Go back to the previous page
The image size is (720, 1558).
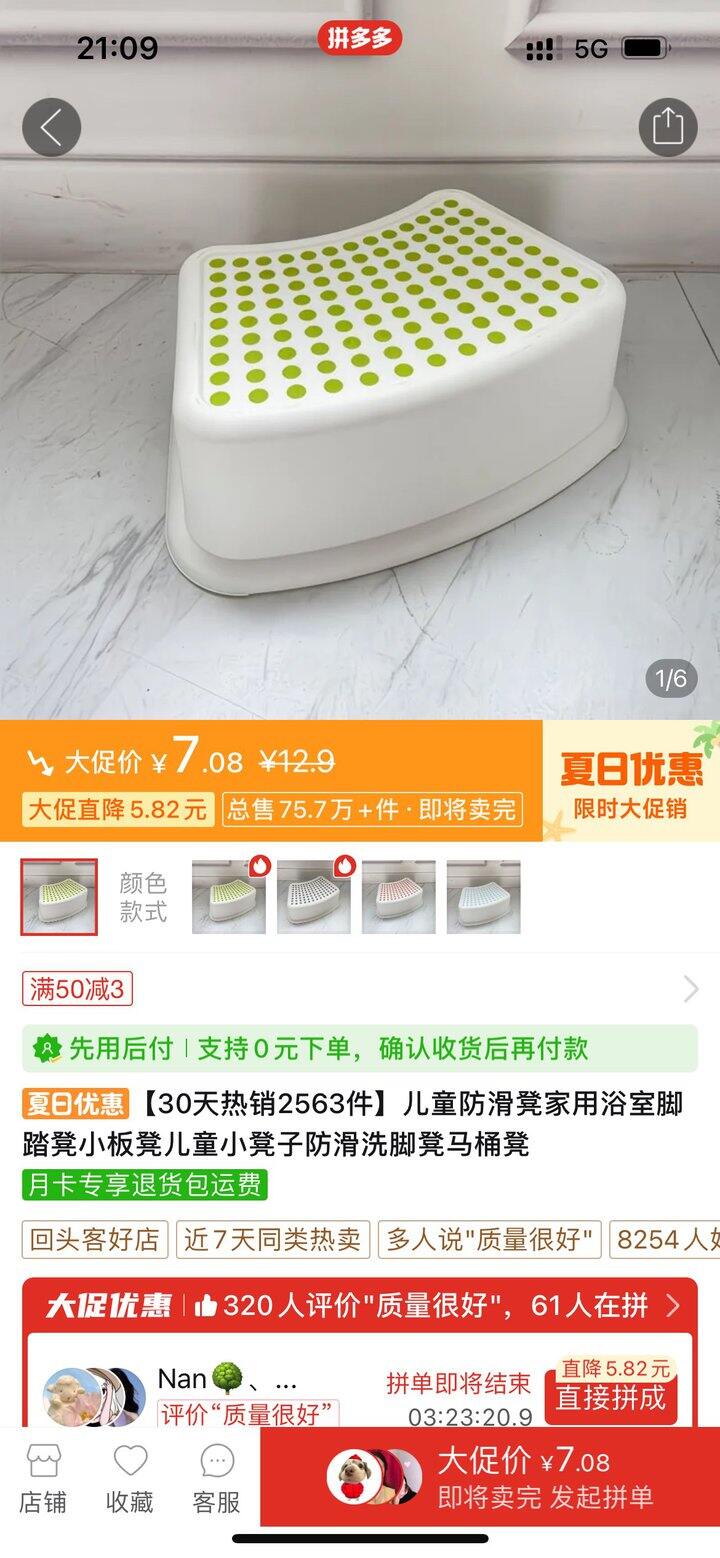click(51, 127)
